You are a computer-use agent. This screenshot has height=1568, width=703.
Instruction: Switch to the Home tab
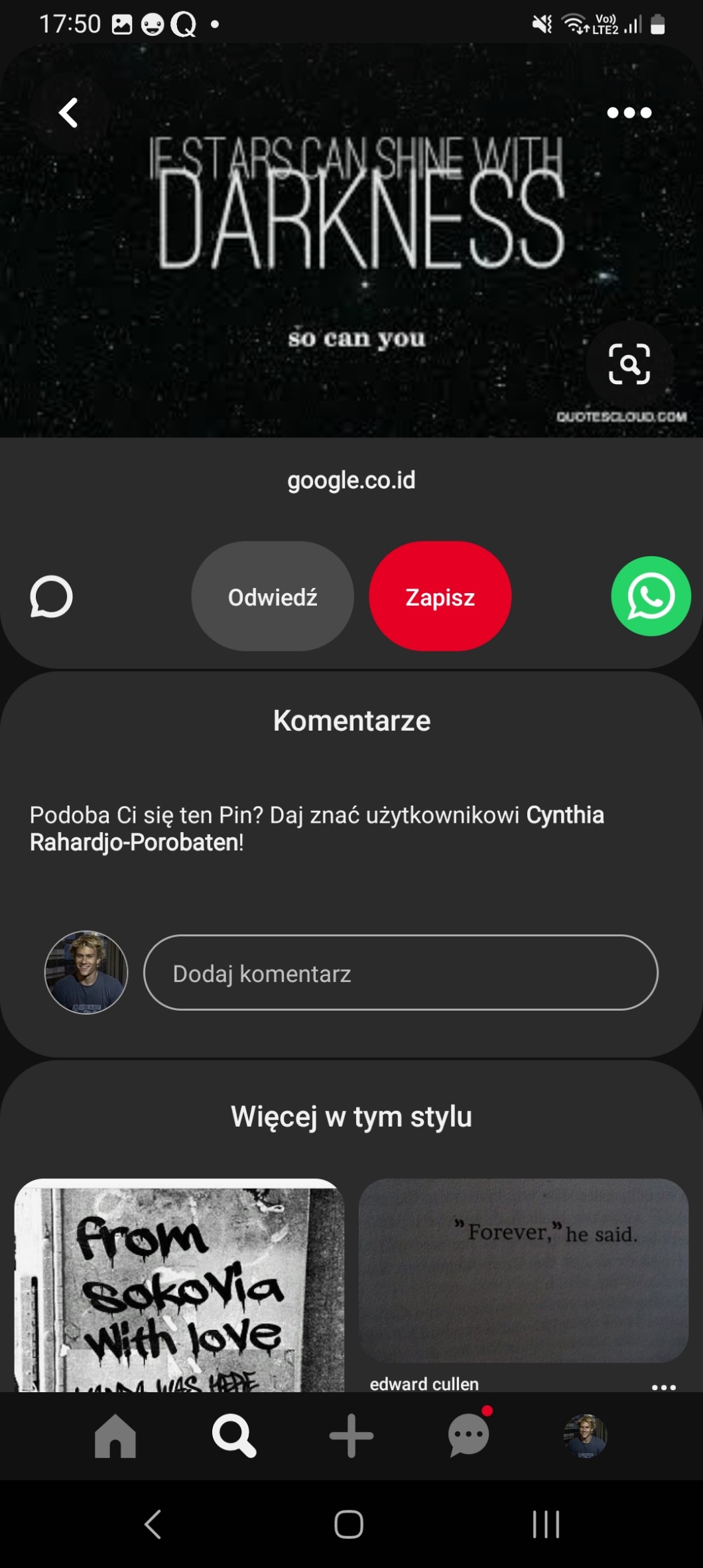click(x=115, y=1436)
